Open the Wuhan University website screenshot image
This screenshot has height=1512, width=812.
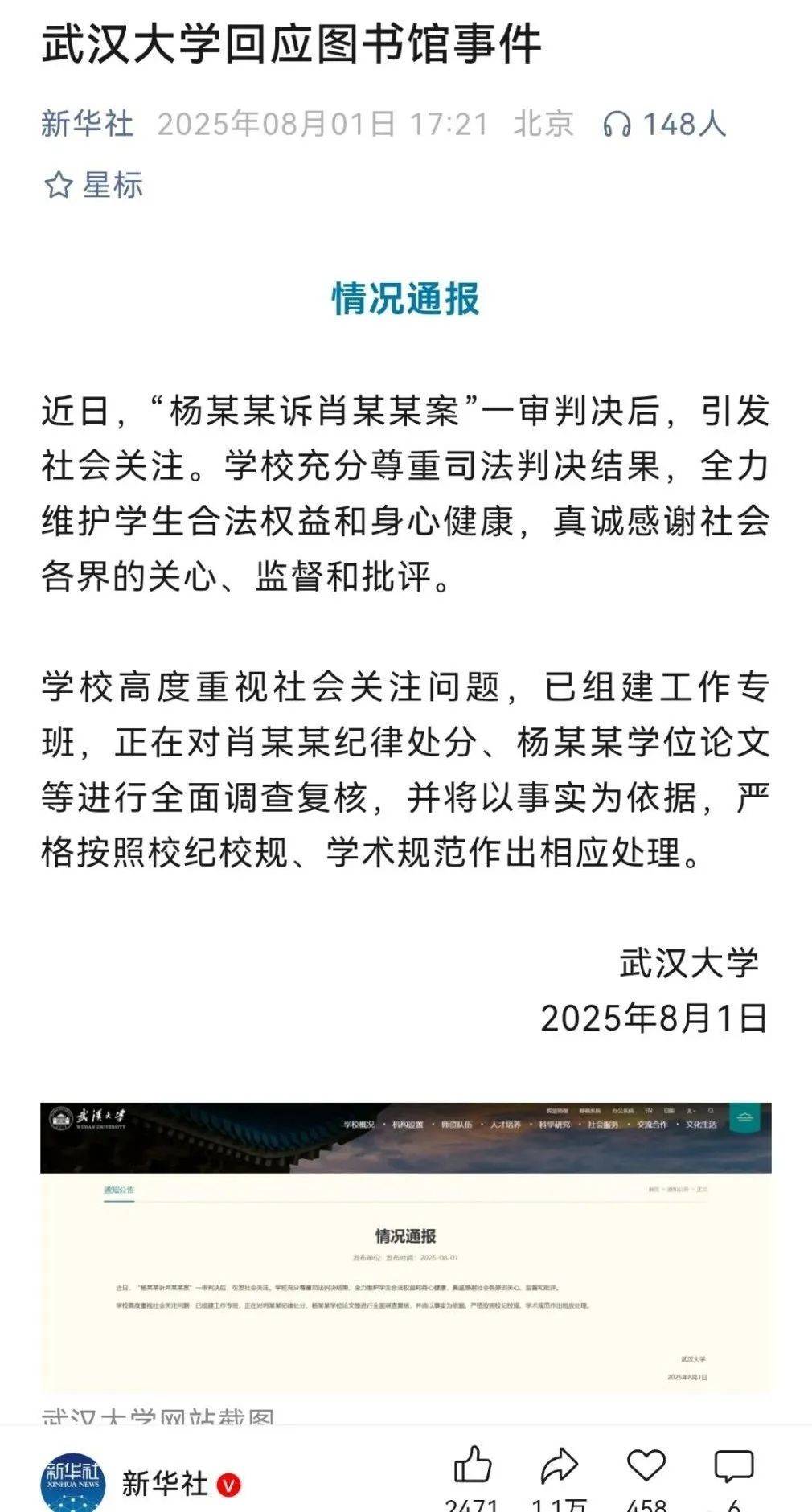tap(406, 1247)
